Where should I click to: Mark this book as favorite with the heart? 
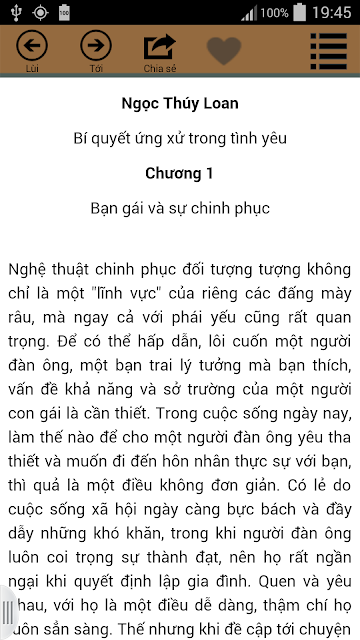tap(224, 50)
